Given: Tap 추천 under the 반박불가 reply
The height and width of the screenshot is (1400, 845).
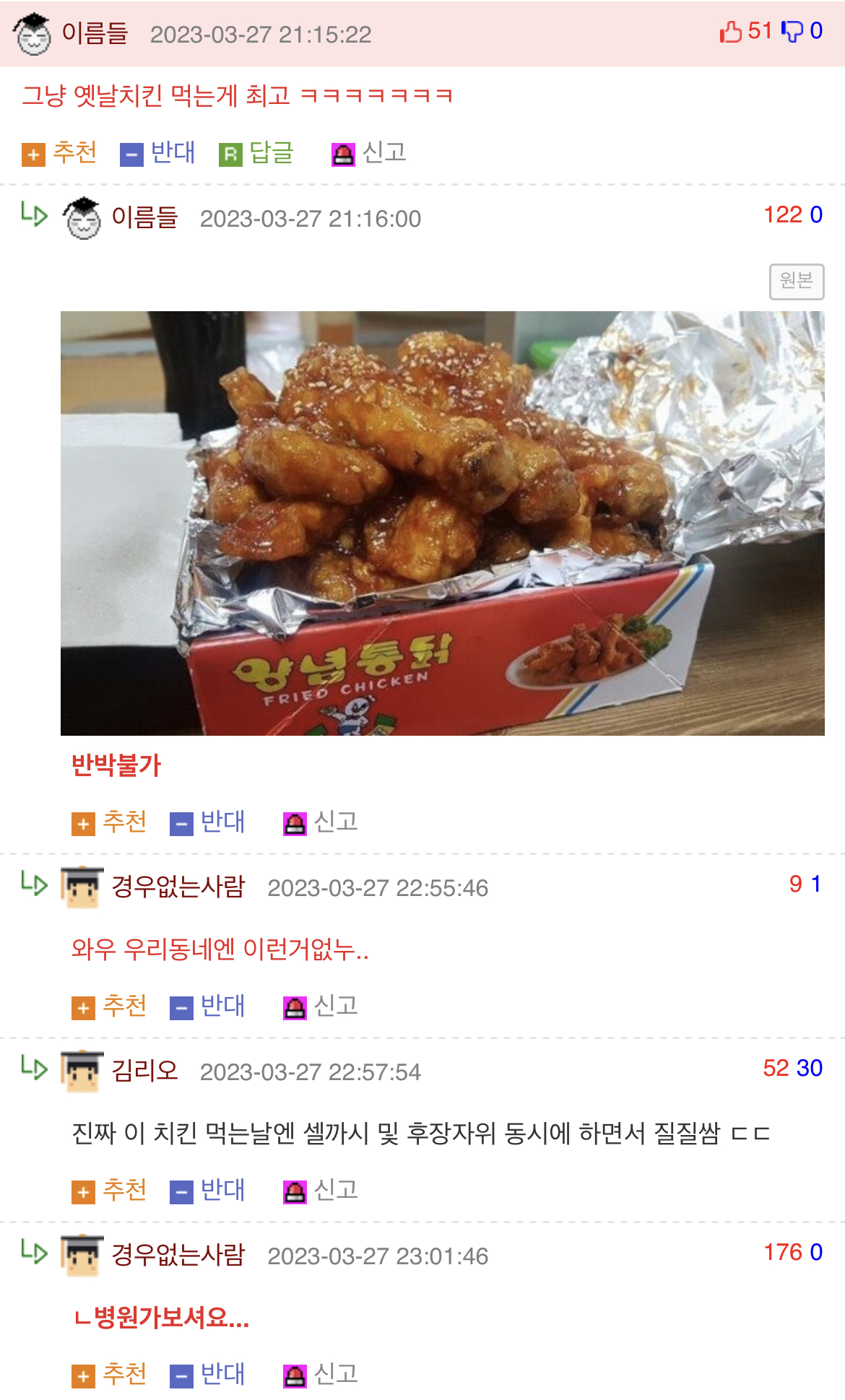Looking at the screenshot, I should click(109, 822).
